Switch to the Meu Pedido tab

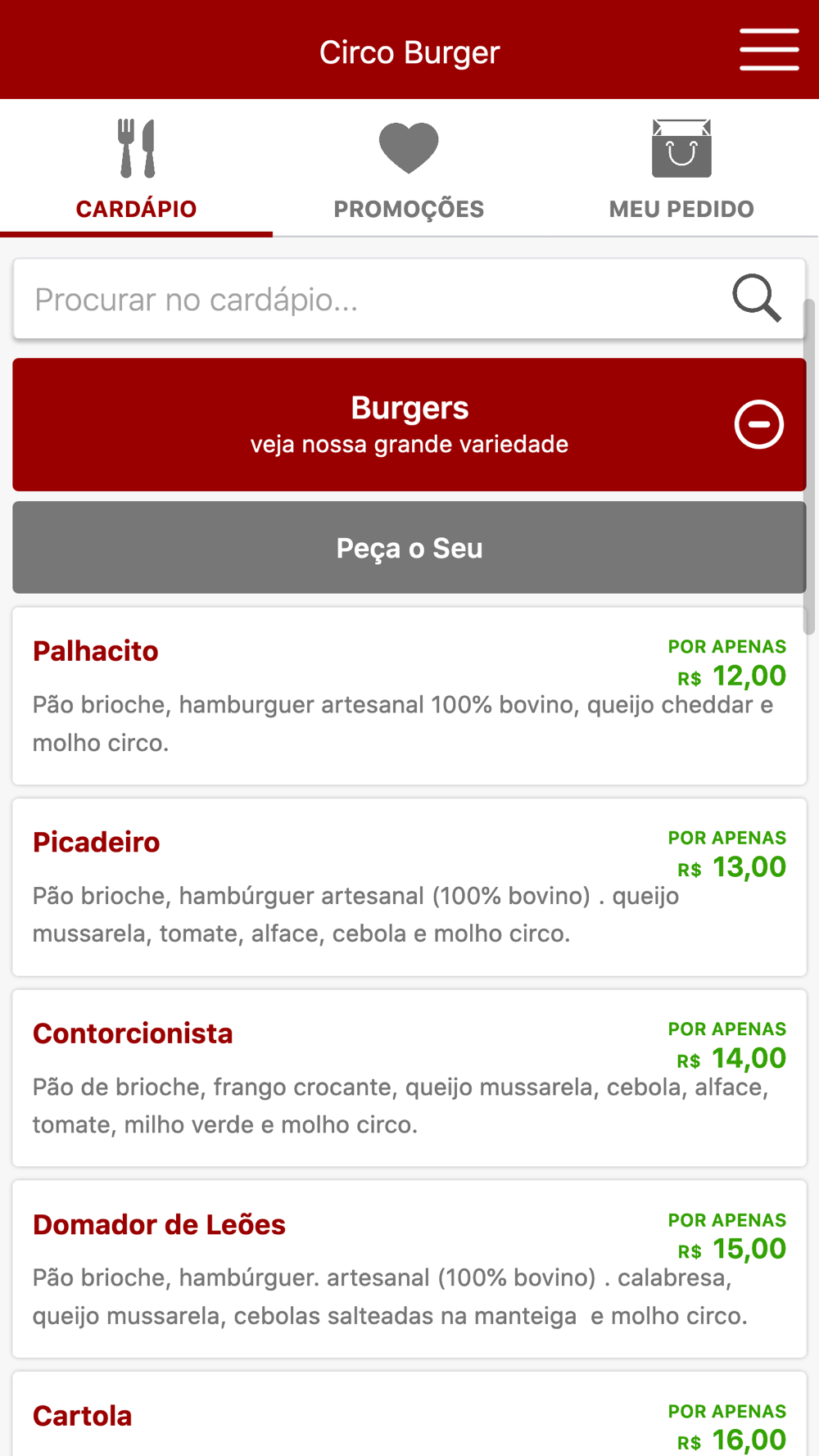point(681,169)
